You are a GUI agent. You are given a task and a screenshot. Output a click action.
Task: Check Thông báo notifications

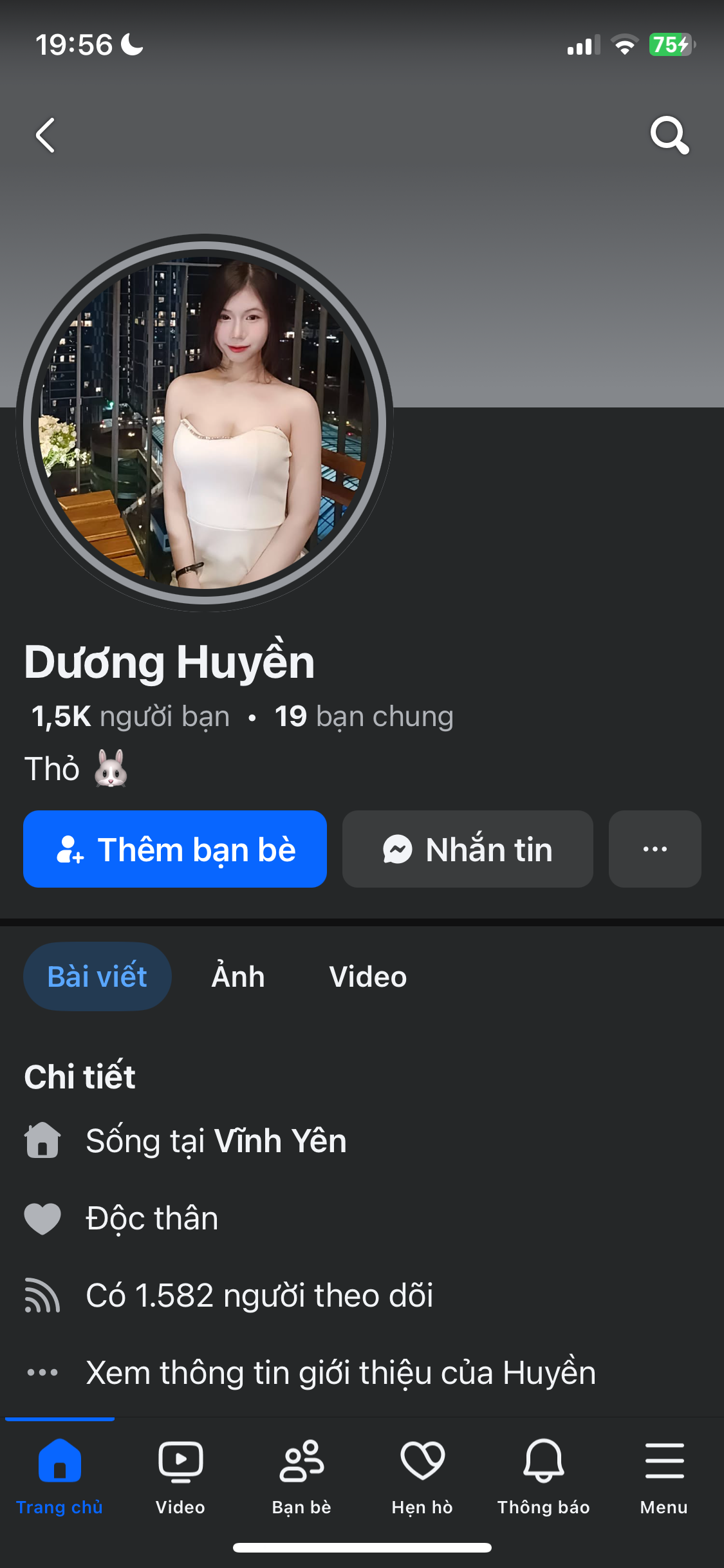click(543, 1474)
